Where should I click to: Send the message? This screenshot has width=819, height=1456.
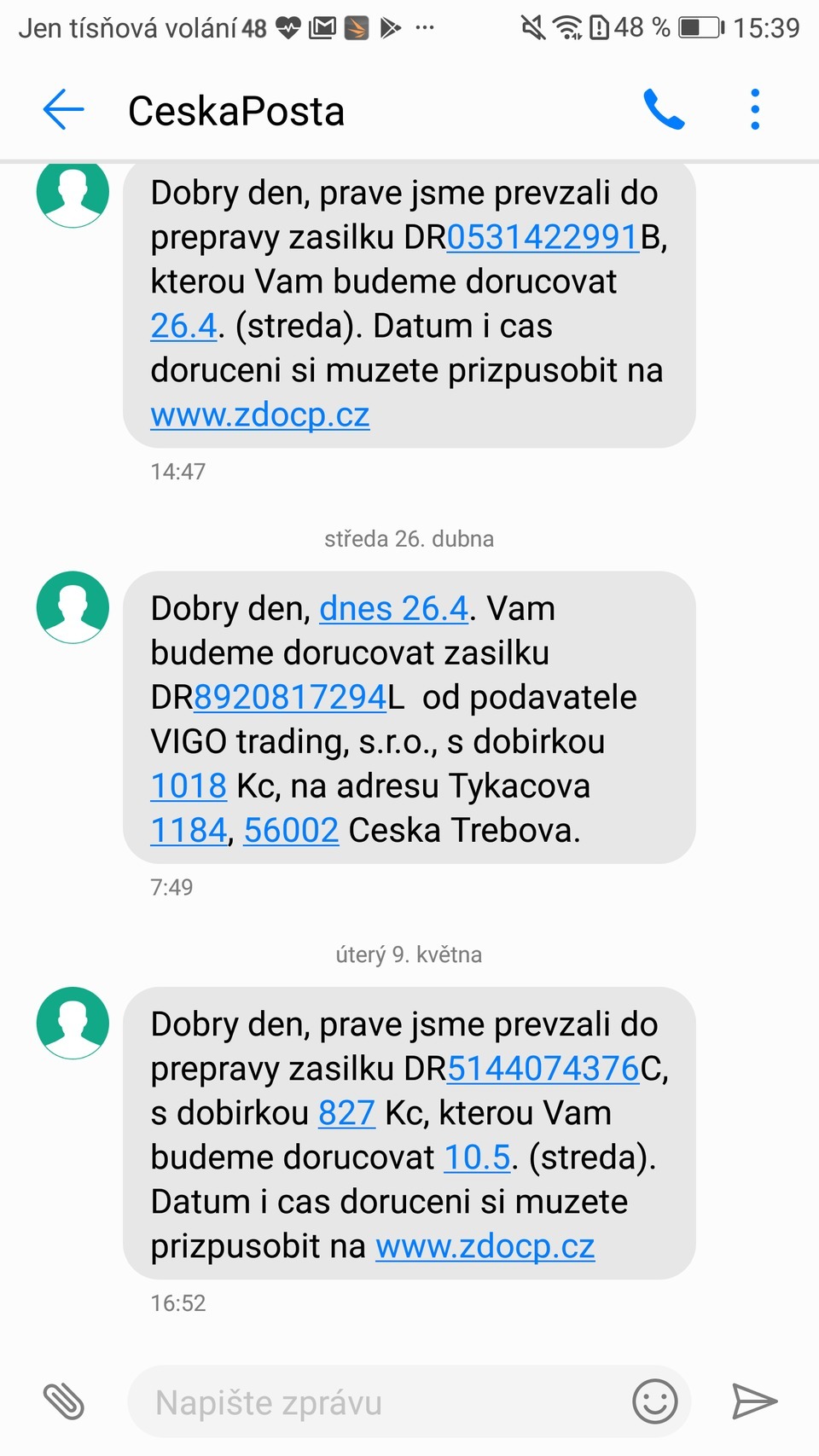[x=754, y=1401]
